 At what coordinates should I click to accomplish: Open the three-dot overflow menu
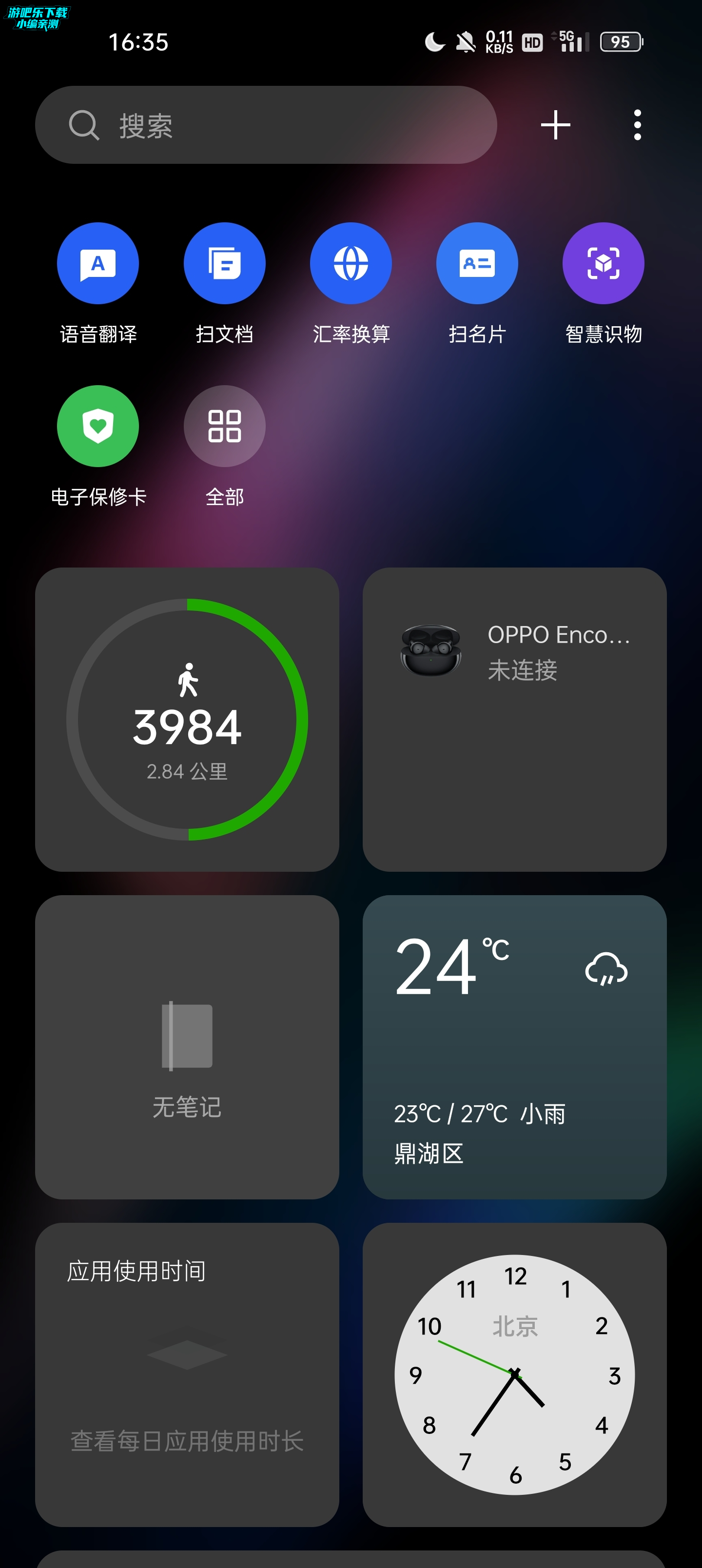(x=637, y=125)
